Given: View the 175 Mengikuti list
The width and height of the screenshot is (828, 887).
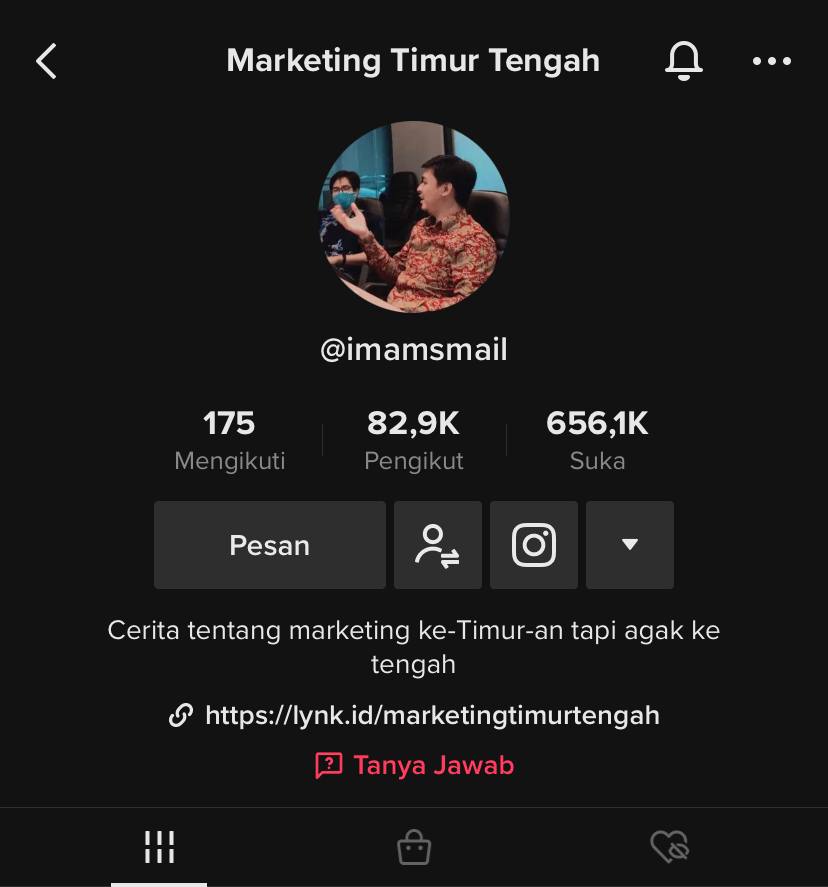Looking at the screenshot, I should pyautogui.click(x=229, y=440).
